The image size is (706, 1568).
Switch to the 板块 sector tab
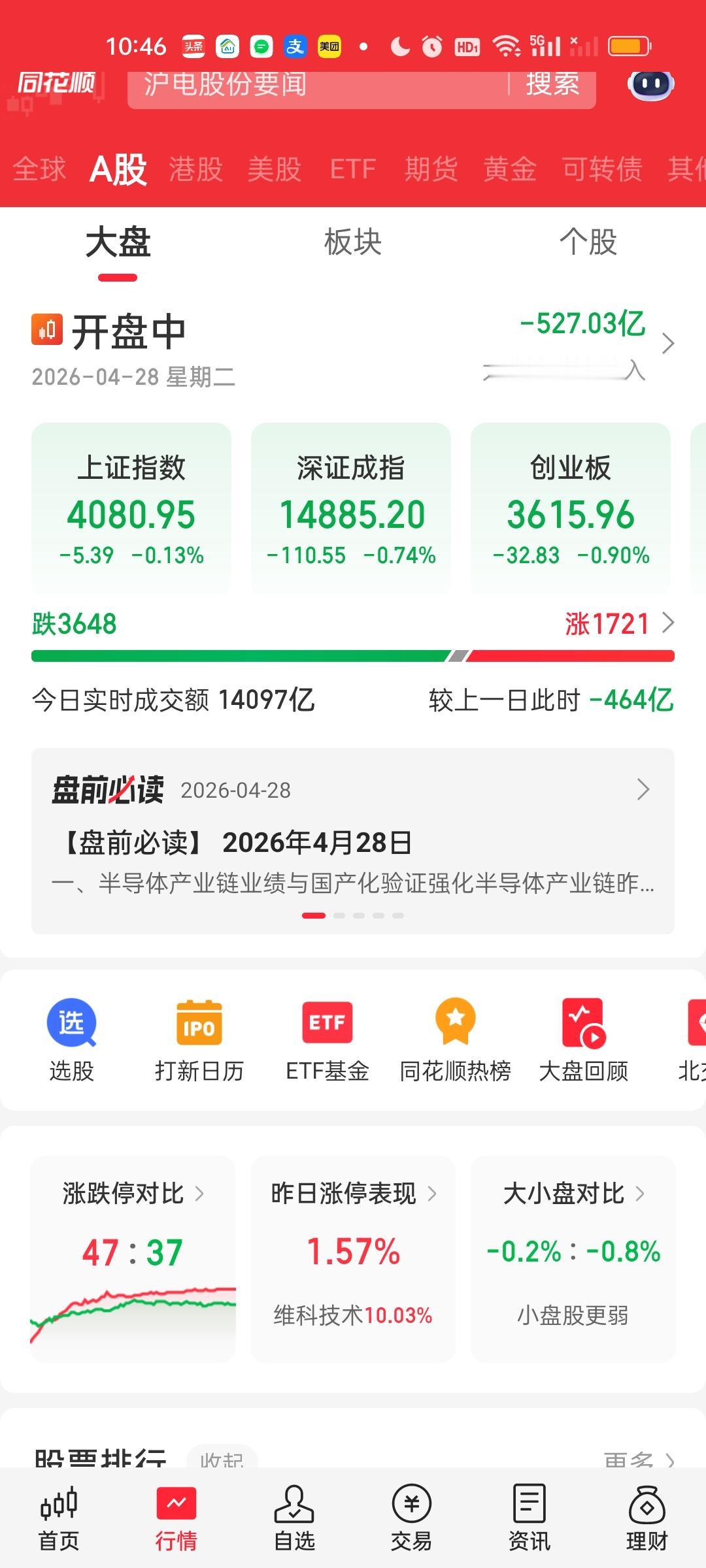coord(353,242)
